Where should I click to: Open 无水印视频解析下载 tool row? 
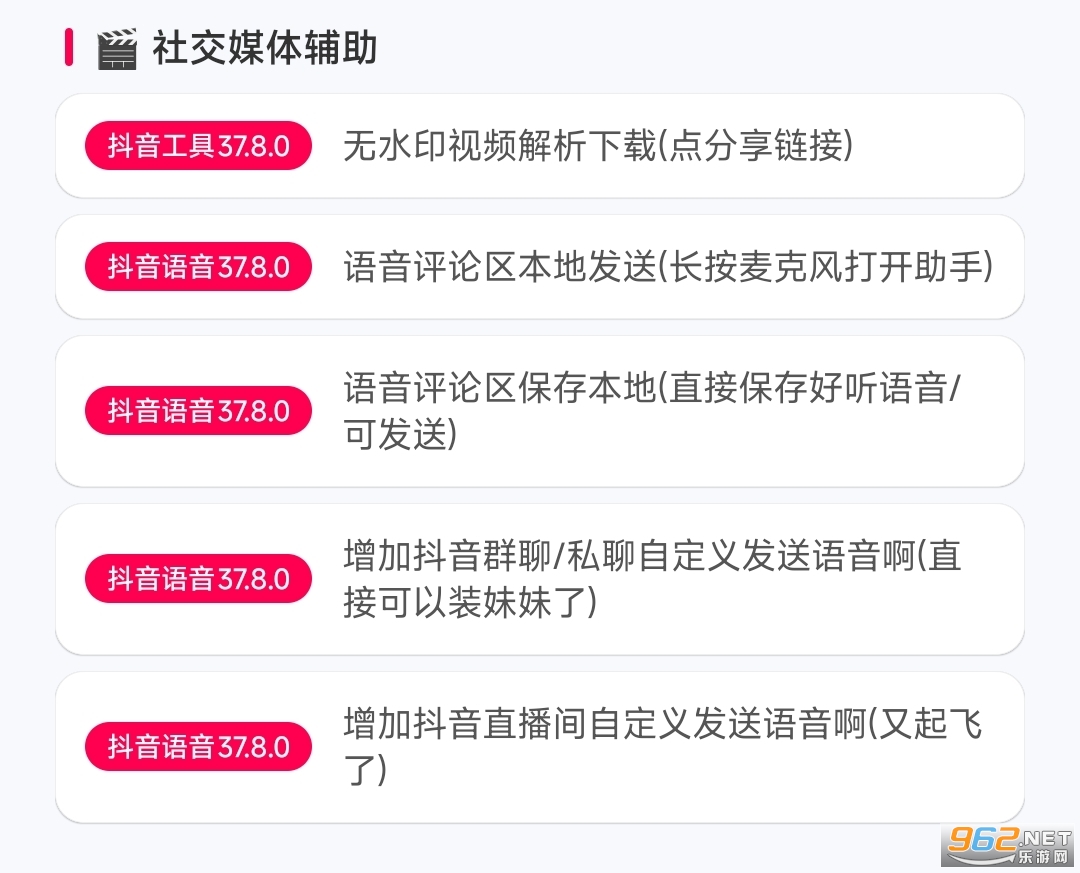597,146
